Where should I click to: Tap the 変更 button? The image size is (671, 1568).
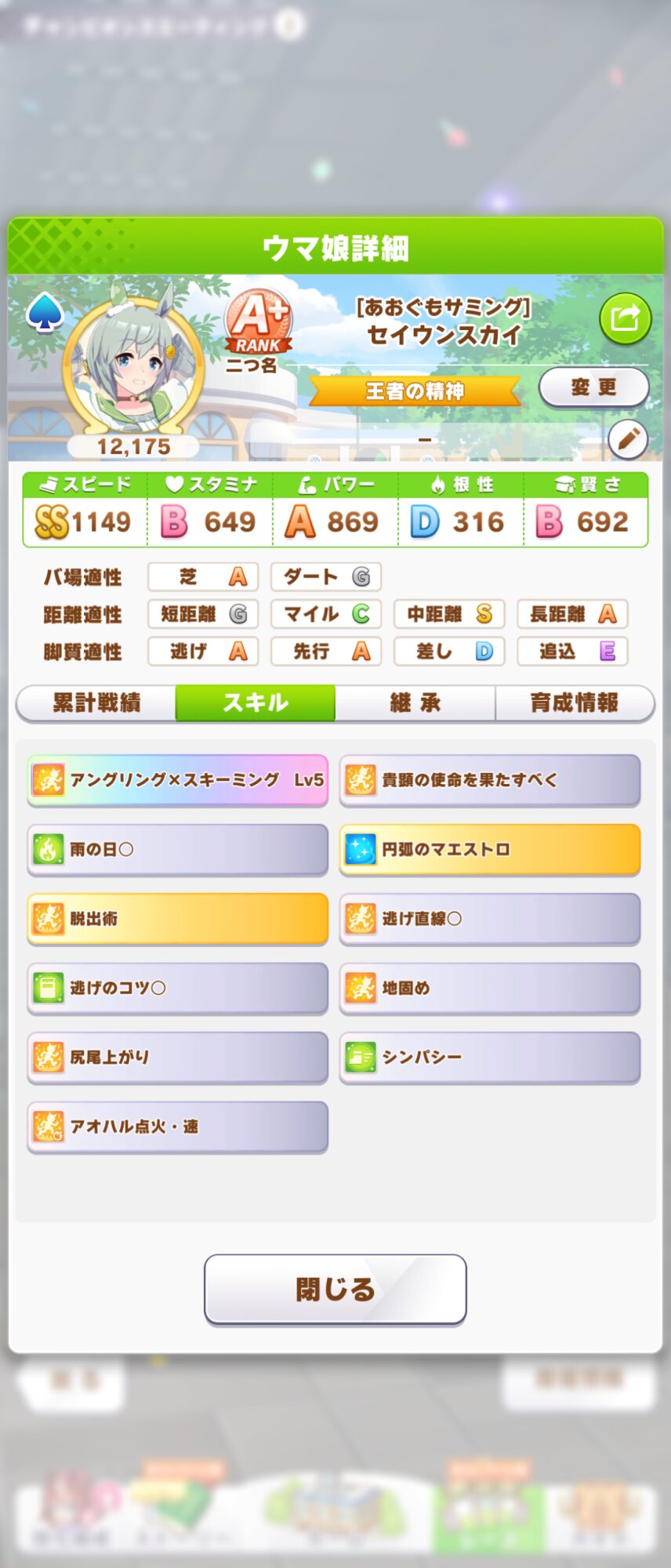593,387
